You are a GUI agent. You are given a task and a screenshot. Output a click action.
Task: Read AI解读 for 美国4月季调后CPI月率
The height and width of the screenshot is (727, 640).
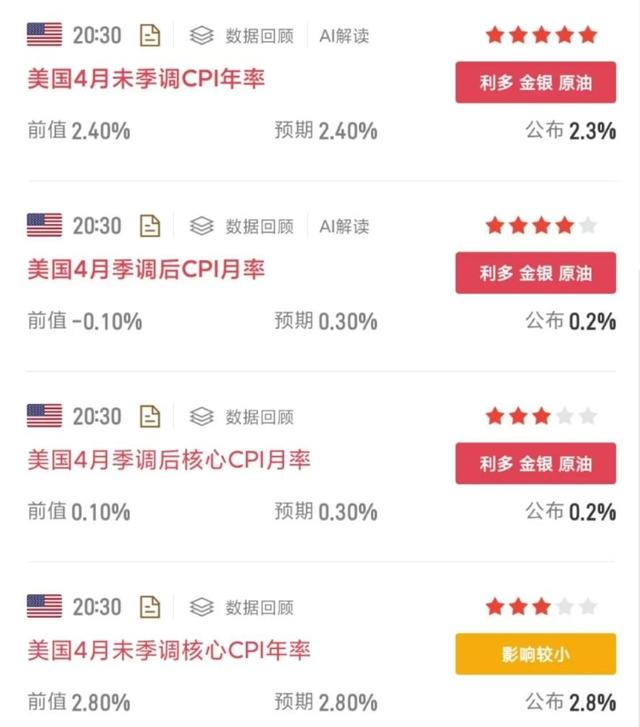click(x=344, y=226)
